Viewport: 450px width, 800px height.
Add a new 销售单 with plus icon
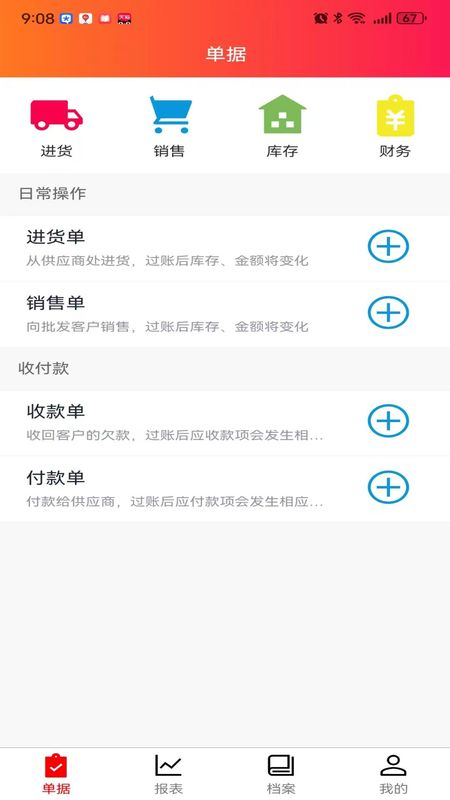point(388,312)
